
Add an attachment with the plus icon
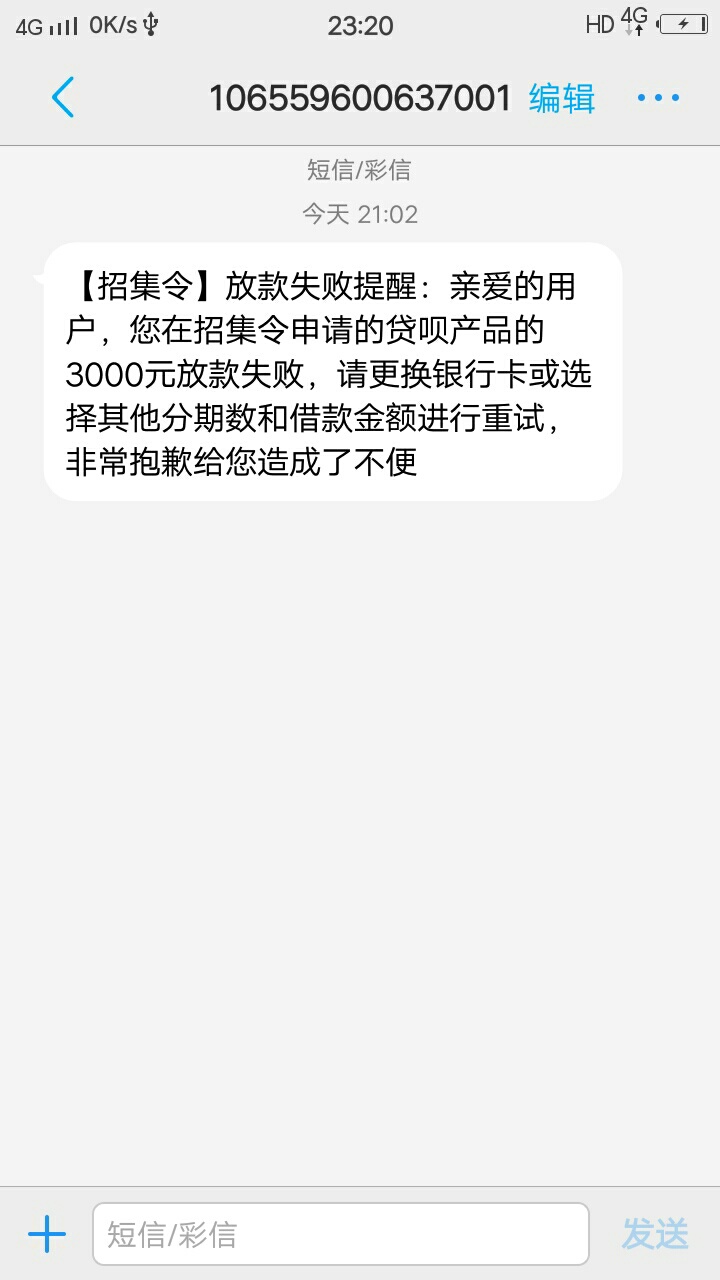tap(47, 1235)
